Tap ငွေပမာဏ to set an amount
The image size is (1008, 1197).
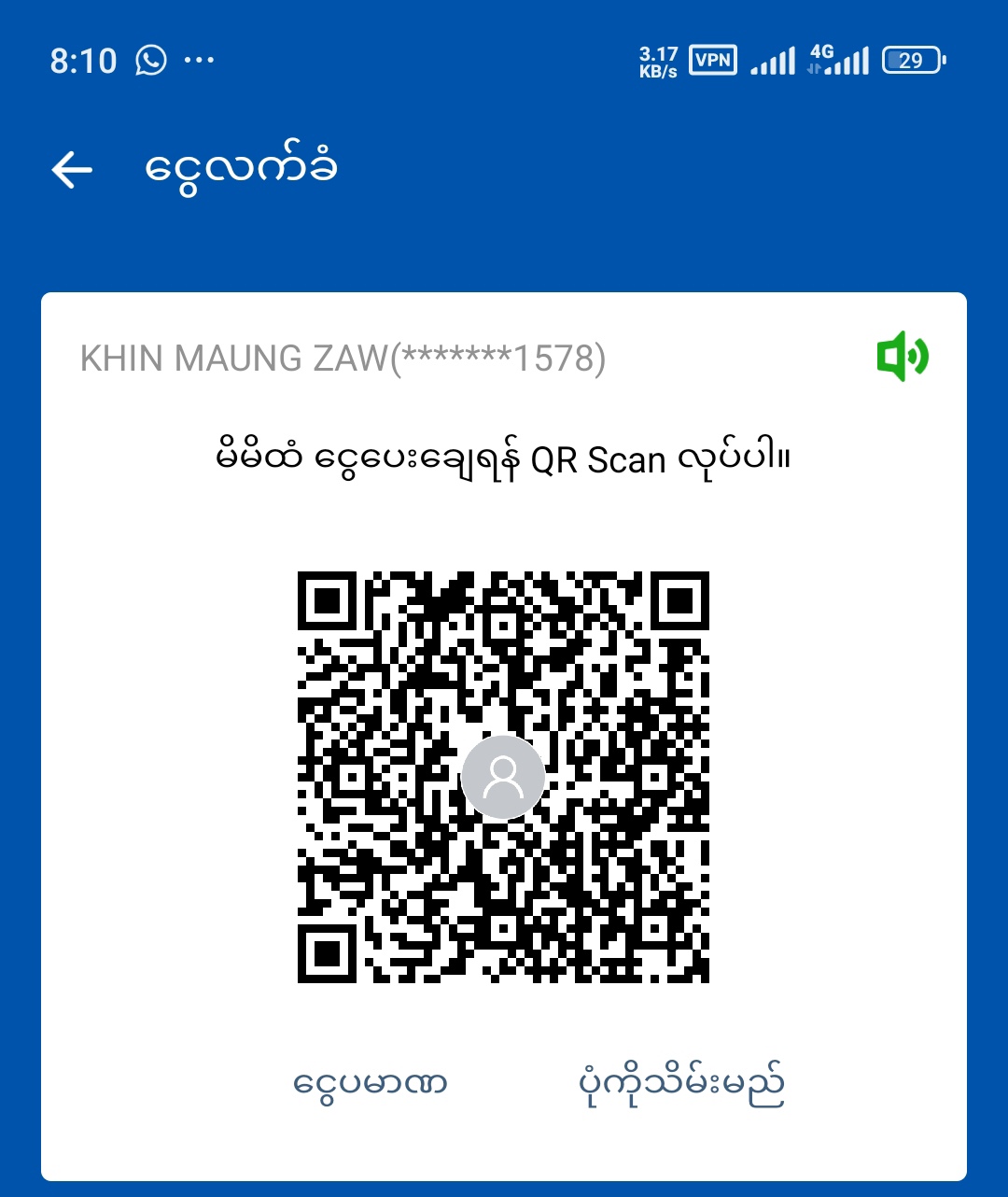[371, 1085]
